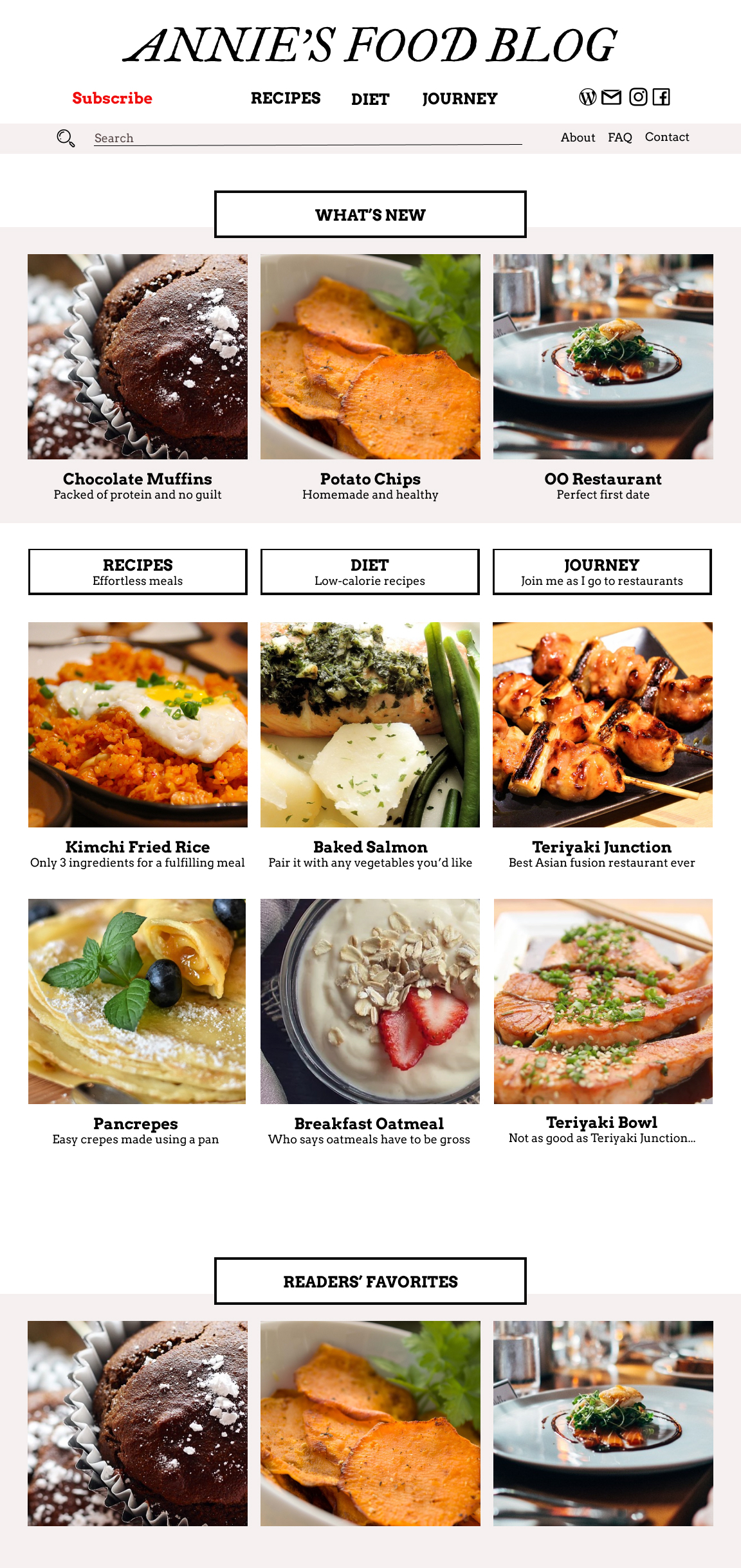The height and width of the screenshot is (1568, 741).
Task: View the Baked Salmon recipe card
Action: point(370,746)
